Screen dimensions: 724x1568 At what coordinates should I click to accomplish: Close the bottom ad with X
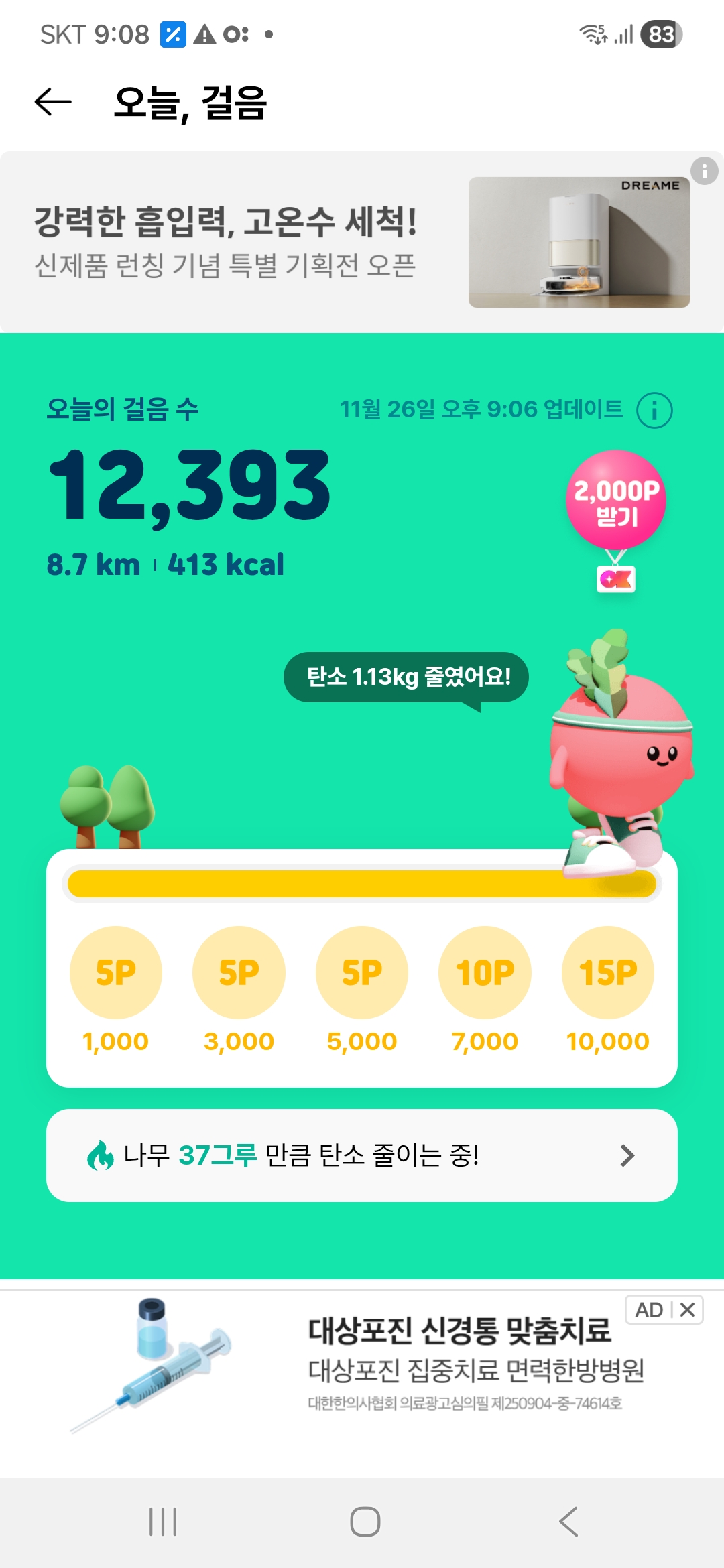click(x=687, y=1310)
